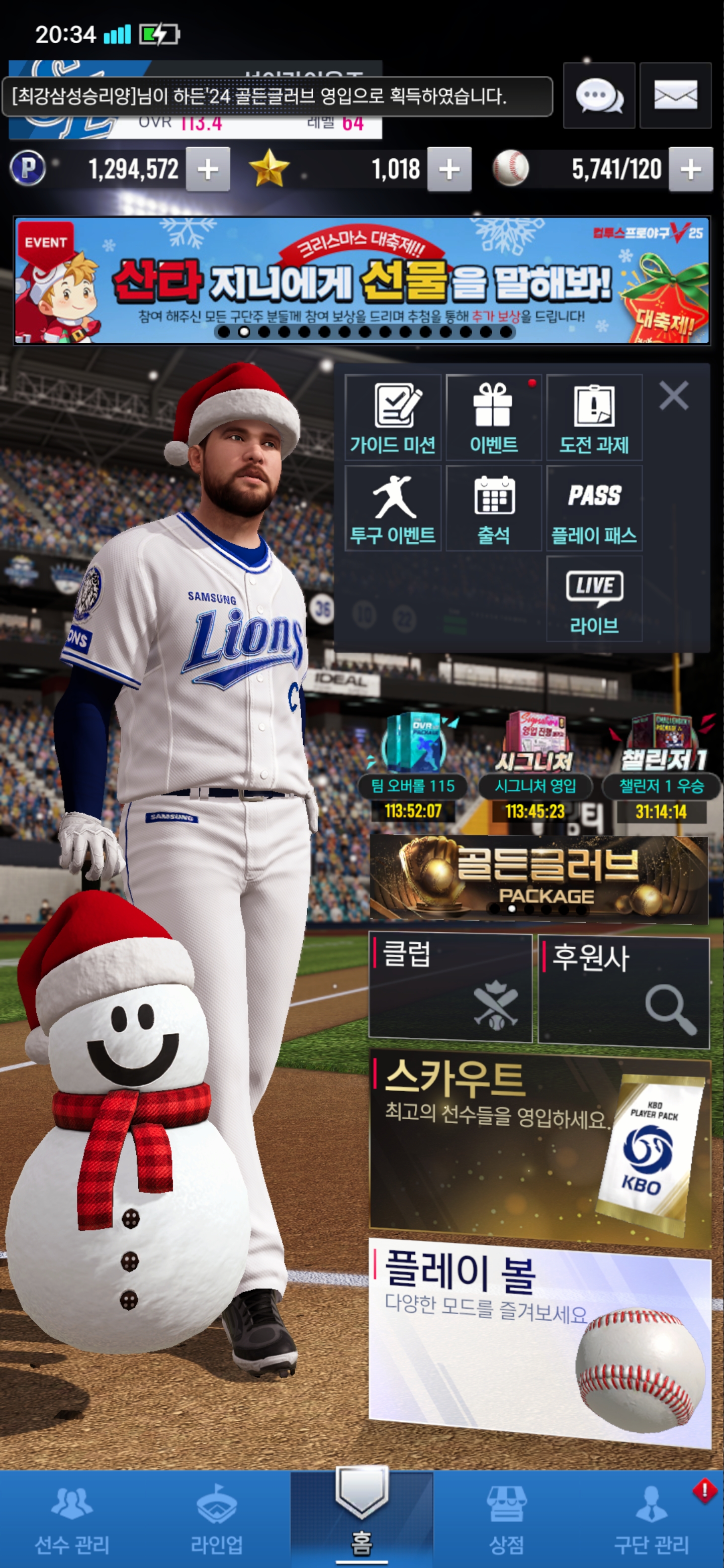Switch to the 상점 tab

(x=506, y=1519)
